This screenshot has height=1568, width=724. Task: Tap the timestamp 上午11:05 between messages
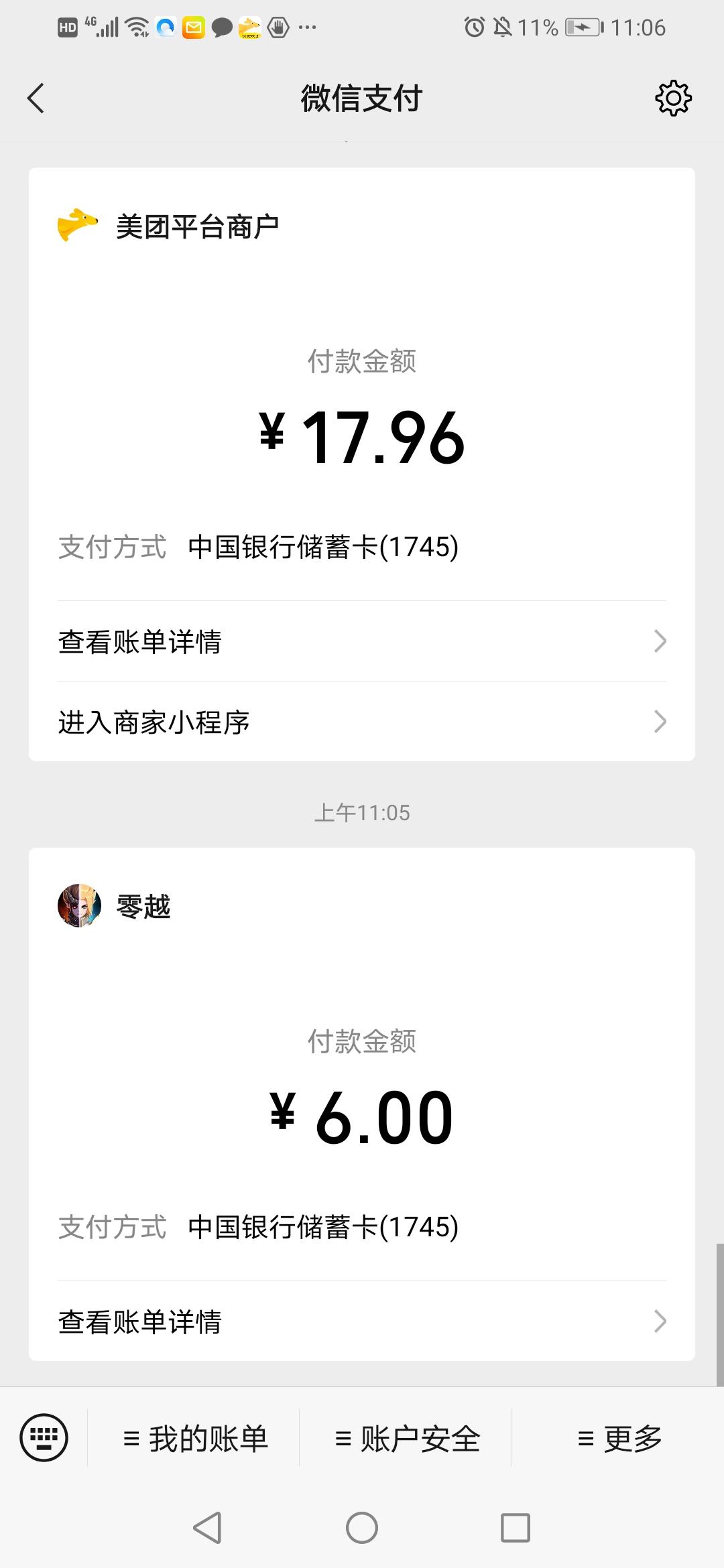tap(362, 813)
